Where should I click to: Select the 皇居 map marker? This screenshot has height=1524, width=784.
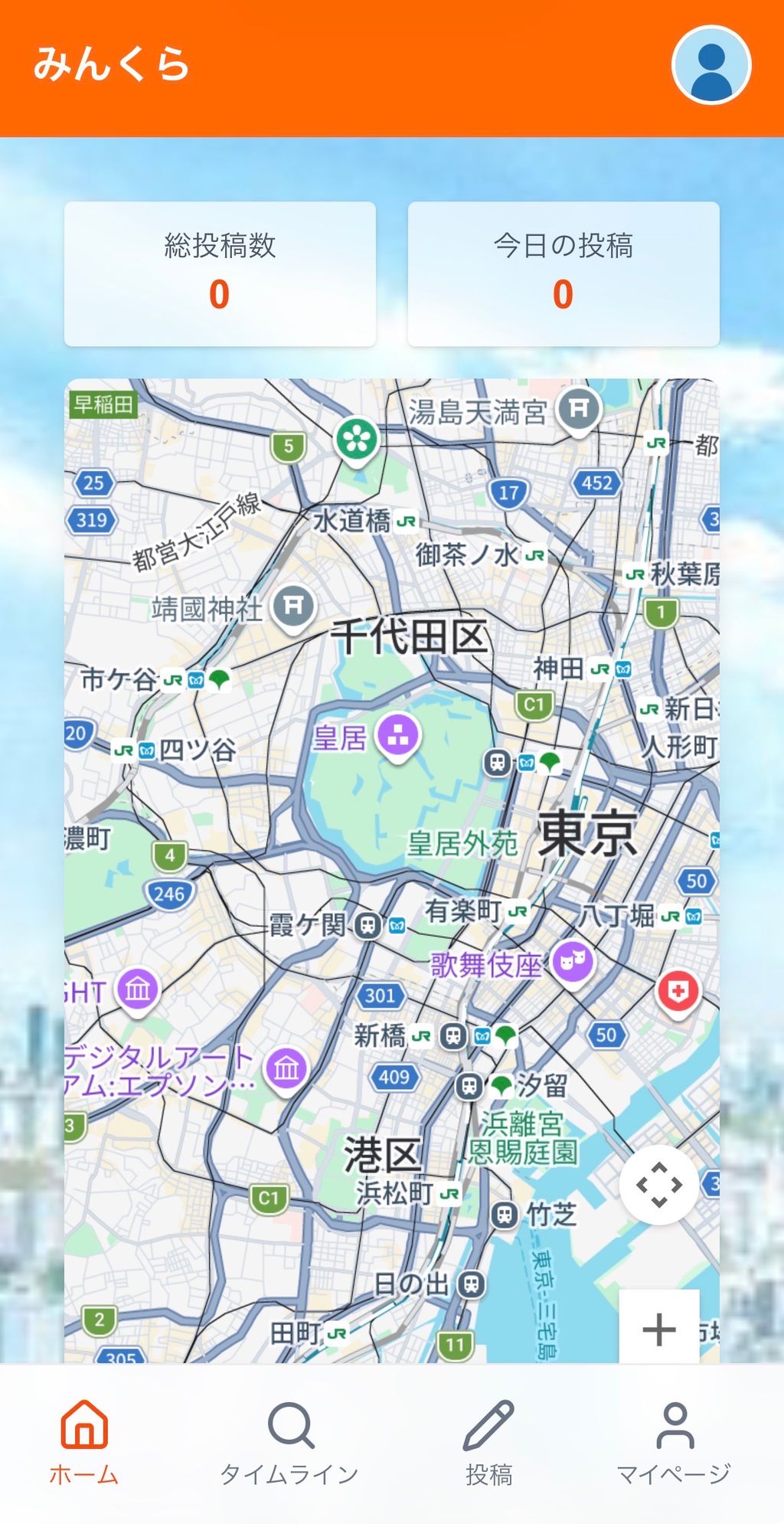397,735
